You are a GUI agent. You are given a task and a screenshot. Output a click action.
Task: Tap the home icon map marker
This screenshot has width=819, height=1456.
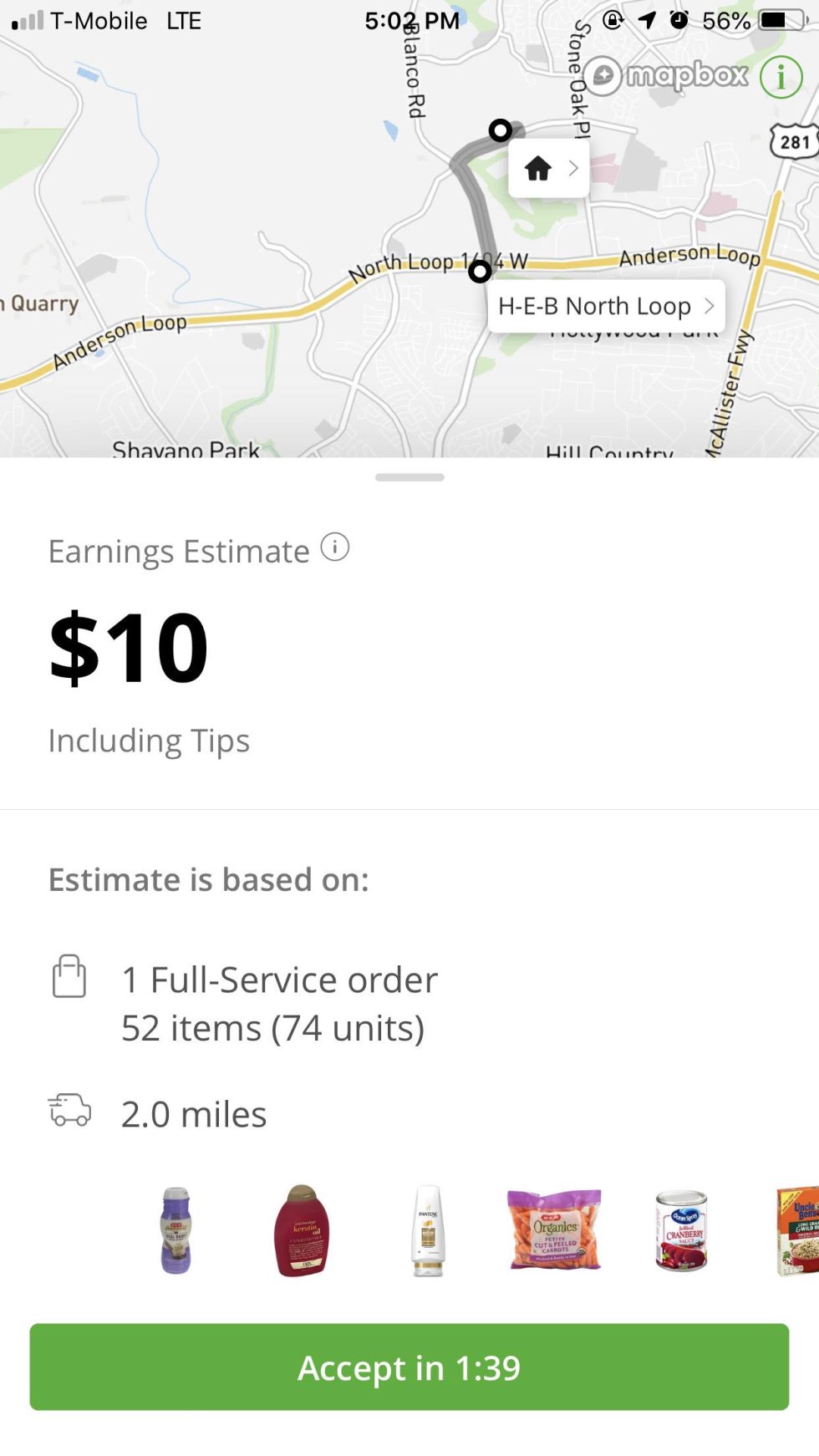pyautogui.click(x=537, y=168)
